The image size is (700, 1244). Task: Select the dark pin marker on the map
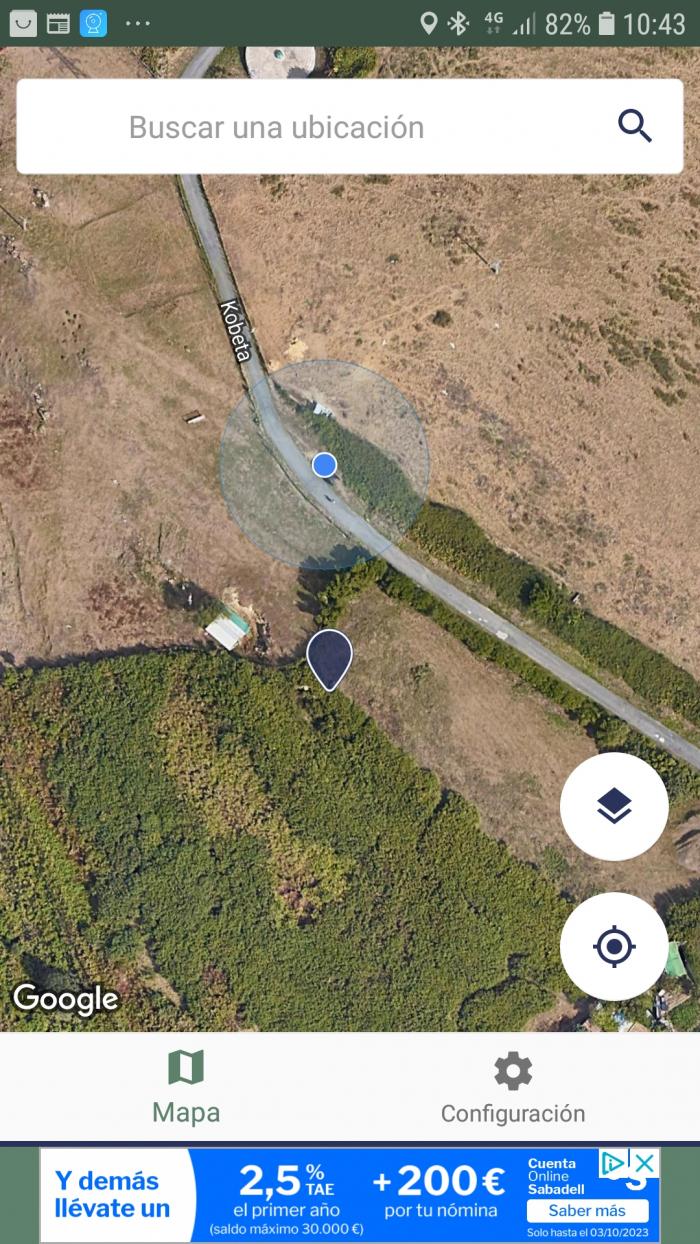[x=329, y=659]
